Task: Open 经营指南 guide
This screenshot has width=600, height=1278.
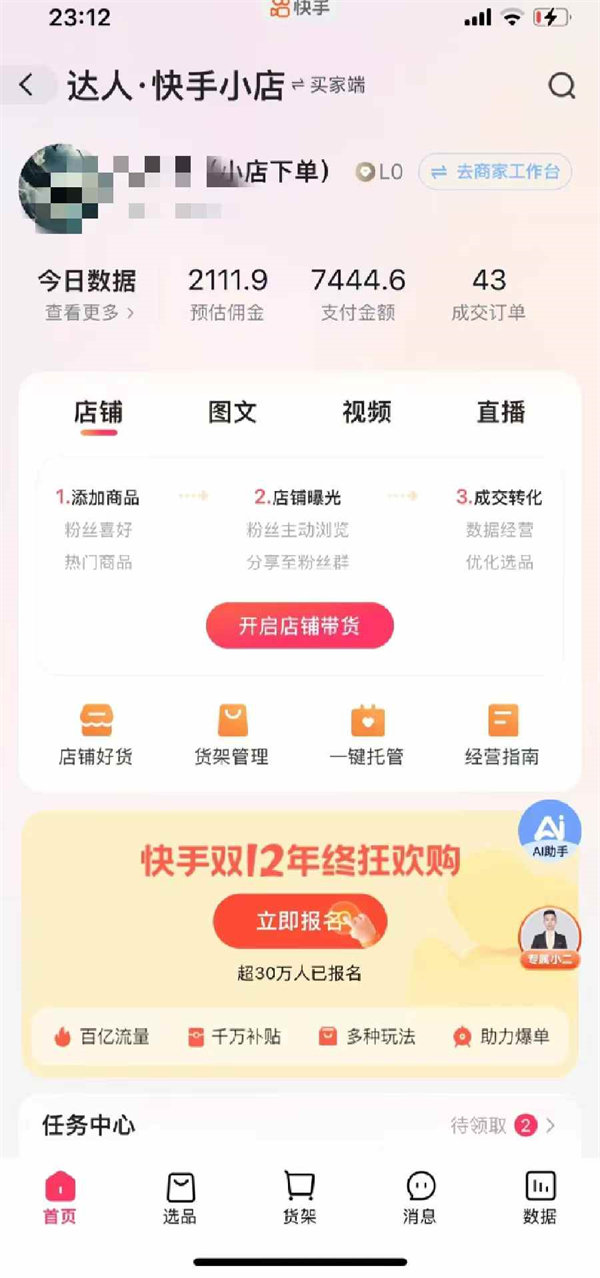Action: pyautogui.click(x=501, y=735)
